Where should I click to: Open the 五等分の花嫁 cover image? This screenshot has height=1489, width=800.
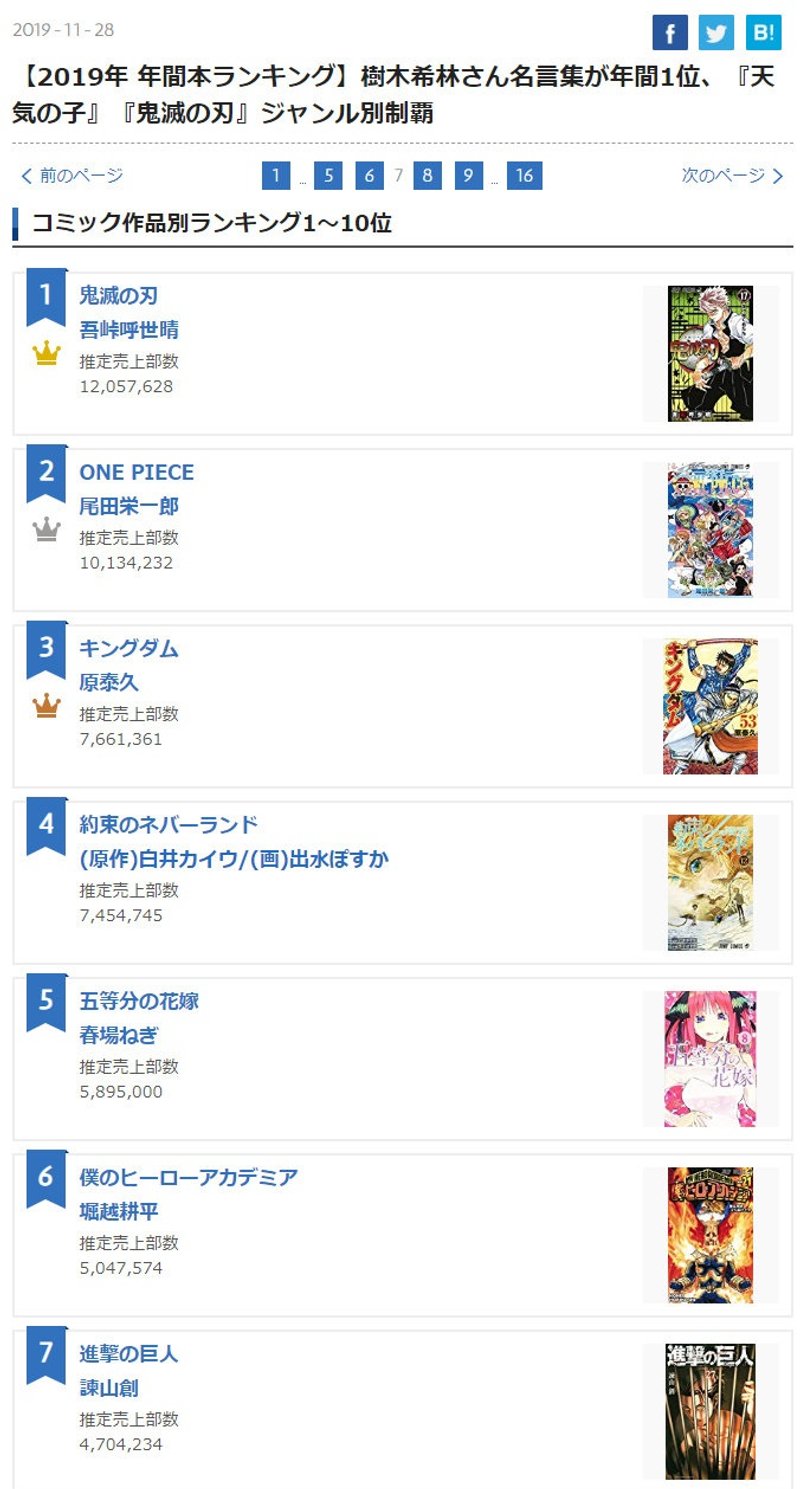coord(710,1058)
